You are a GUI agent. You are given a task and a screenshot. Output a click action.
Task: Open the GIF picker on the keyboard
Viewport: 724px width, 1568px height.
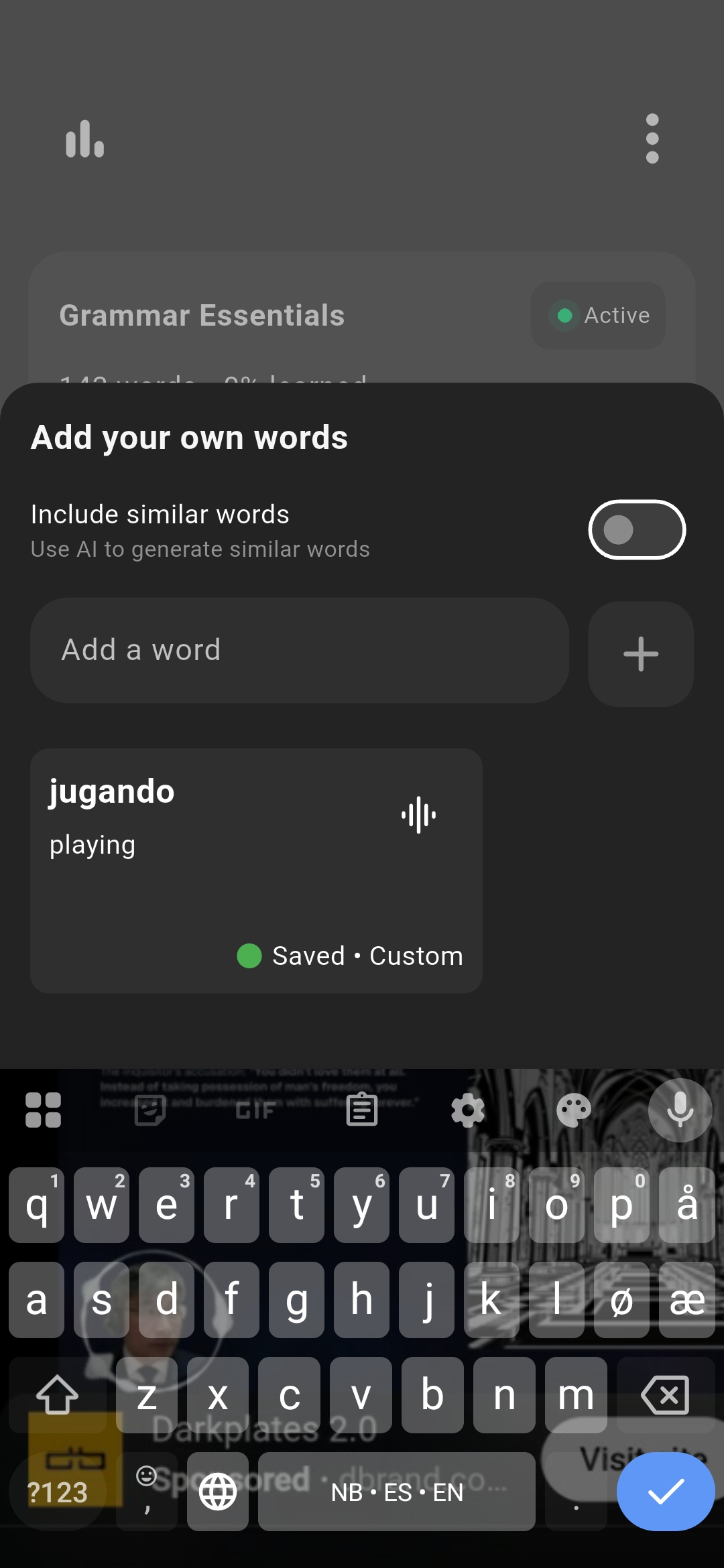click(x=255, y=1109)
